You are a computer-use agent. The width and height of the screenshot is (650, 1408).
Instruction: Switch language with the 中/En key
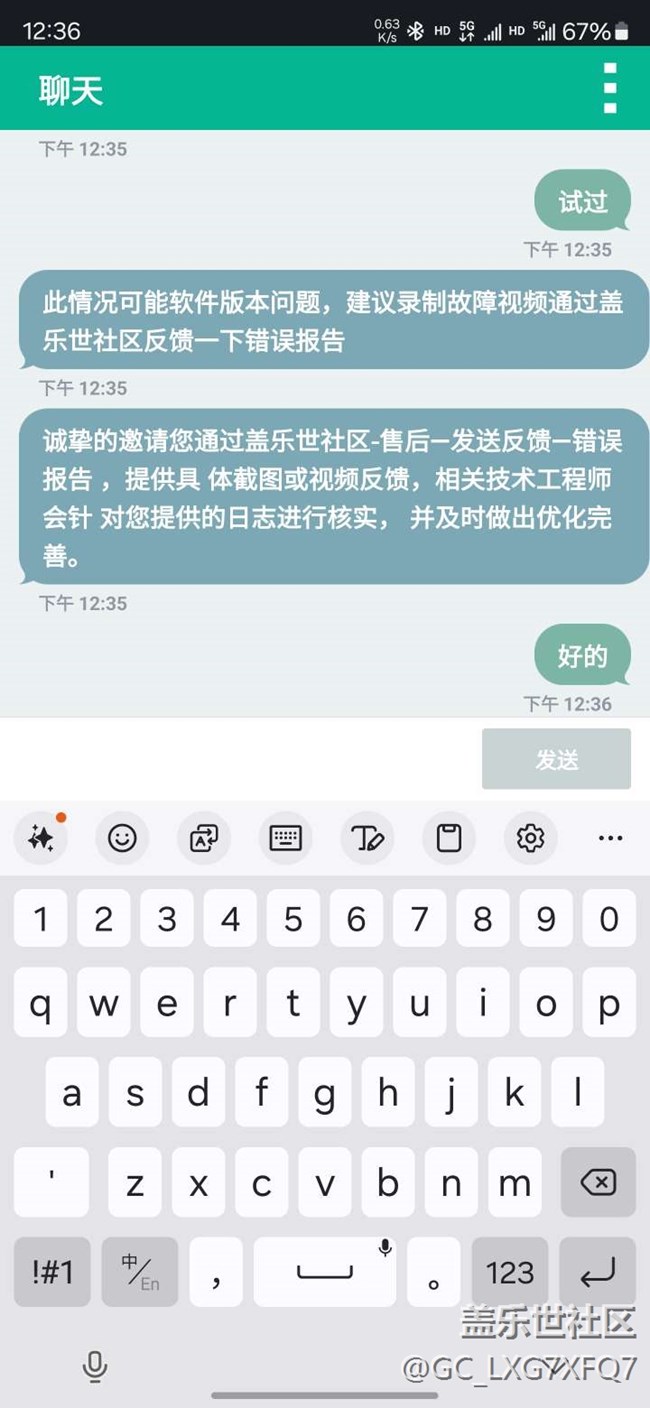[140, 1271]
